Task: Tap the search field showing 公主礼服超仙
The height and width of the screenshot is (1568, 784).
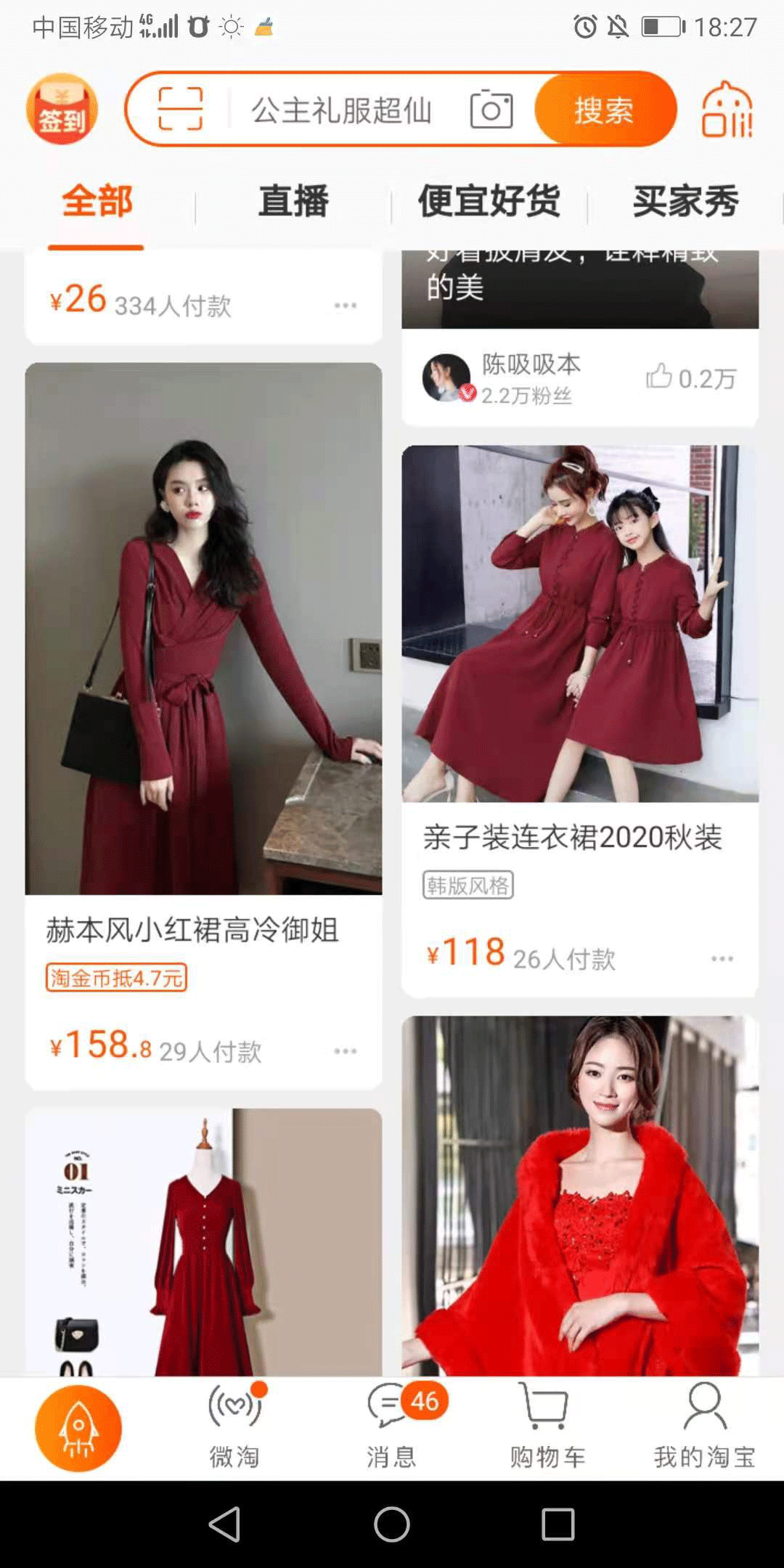Action: point(341,110)
